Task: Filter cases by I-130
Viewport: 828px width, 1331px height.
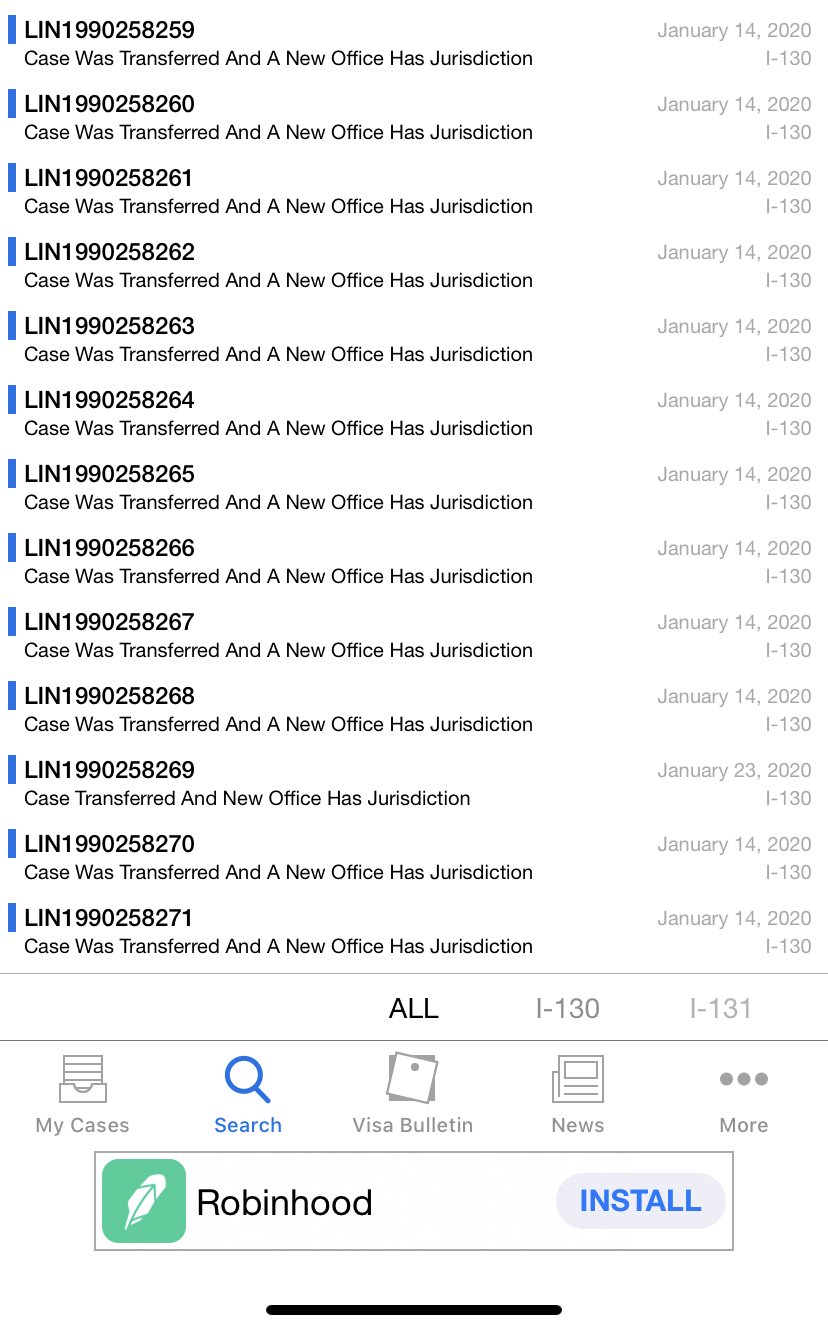Action: pyautogui.click(x=567, y=1008)
